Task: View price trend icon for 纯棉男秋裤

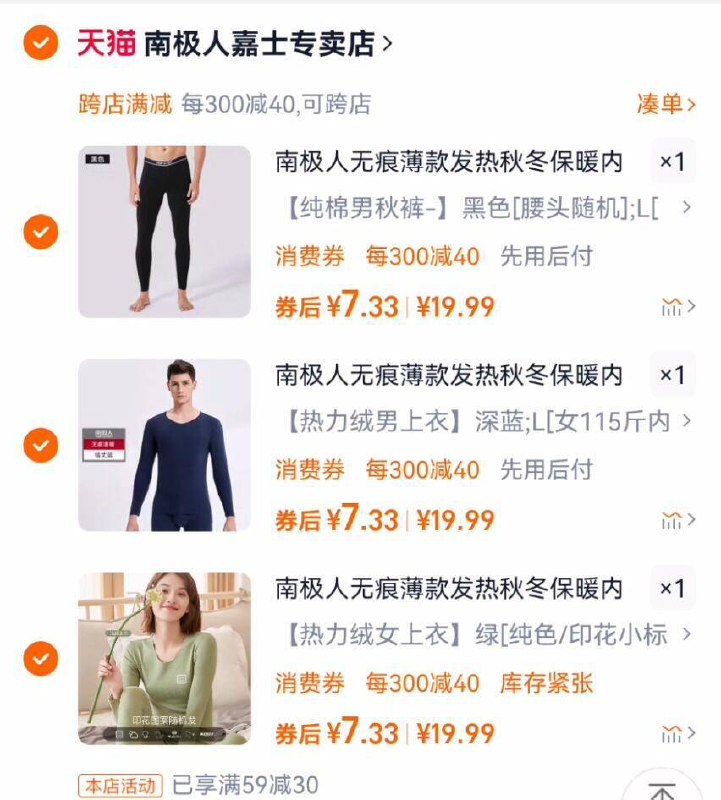Action: click(x=677, y=307)
